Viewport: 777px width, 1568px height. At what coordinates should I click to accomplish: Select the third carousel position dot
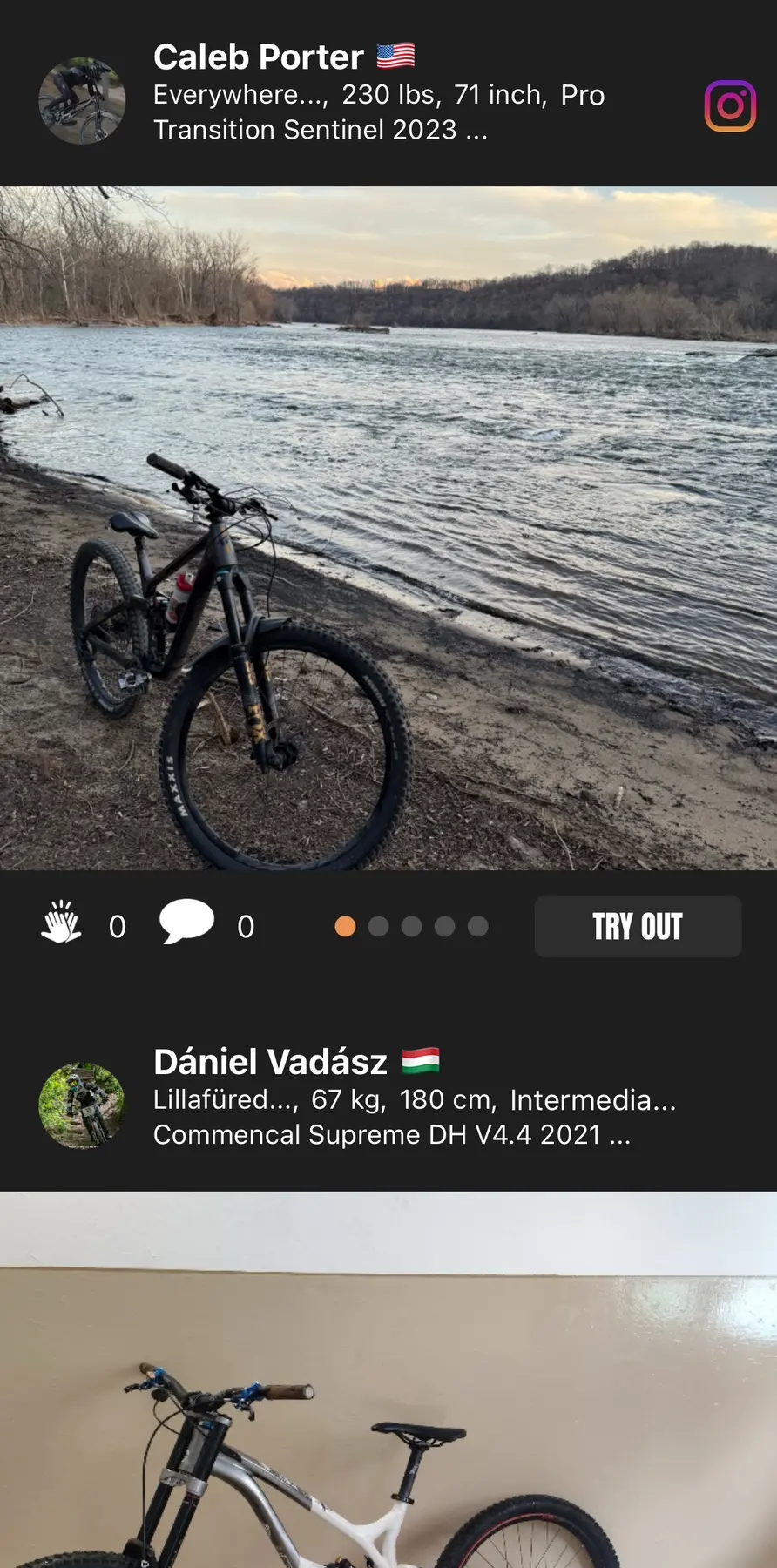tap(411, 926)
